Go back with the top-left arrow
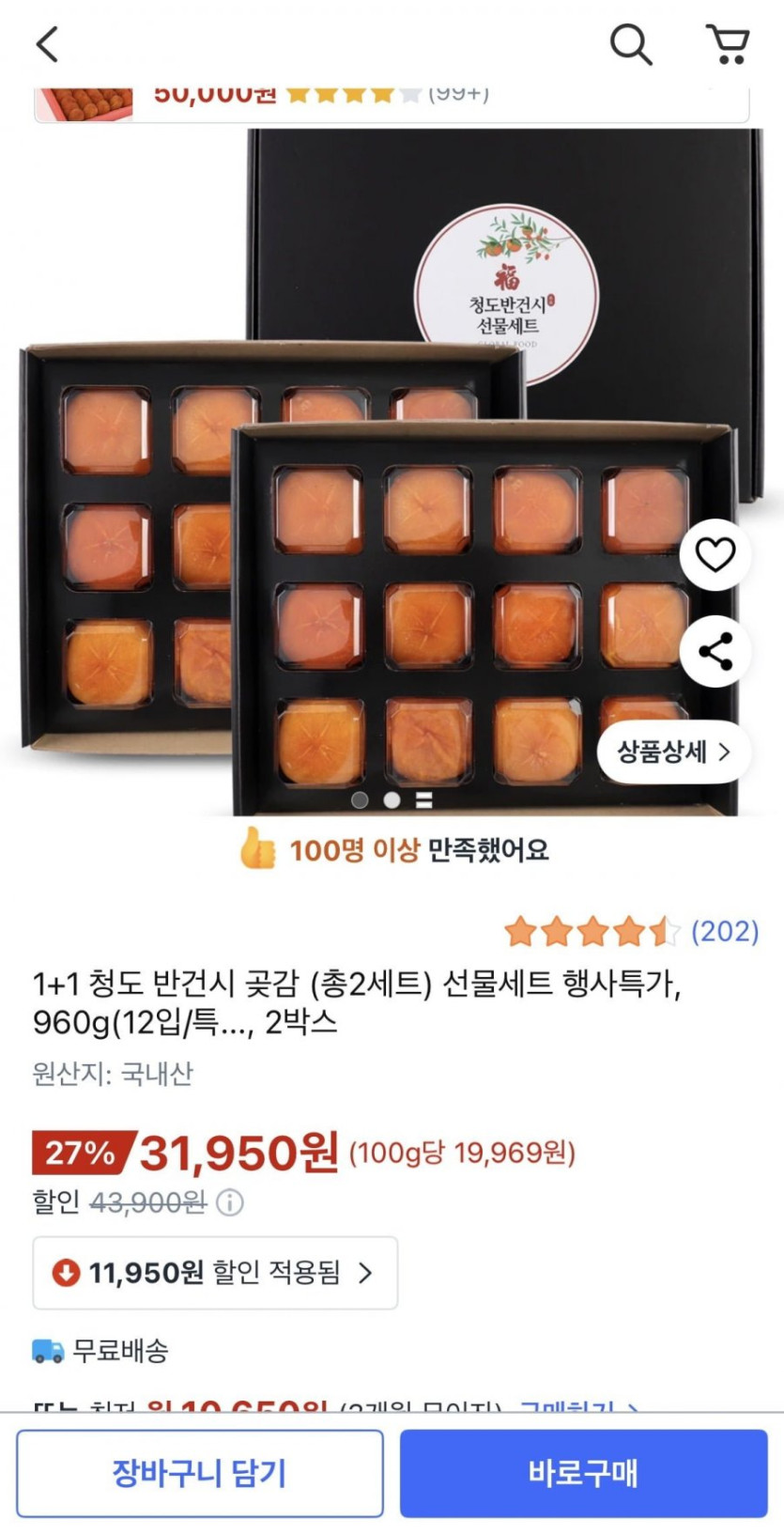The height and width of the screenshot is (1534, 784). coord(48,44)
